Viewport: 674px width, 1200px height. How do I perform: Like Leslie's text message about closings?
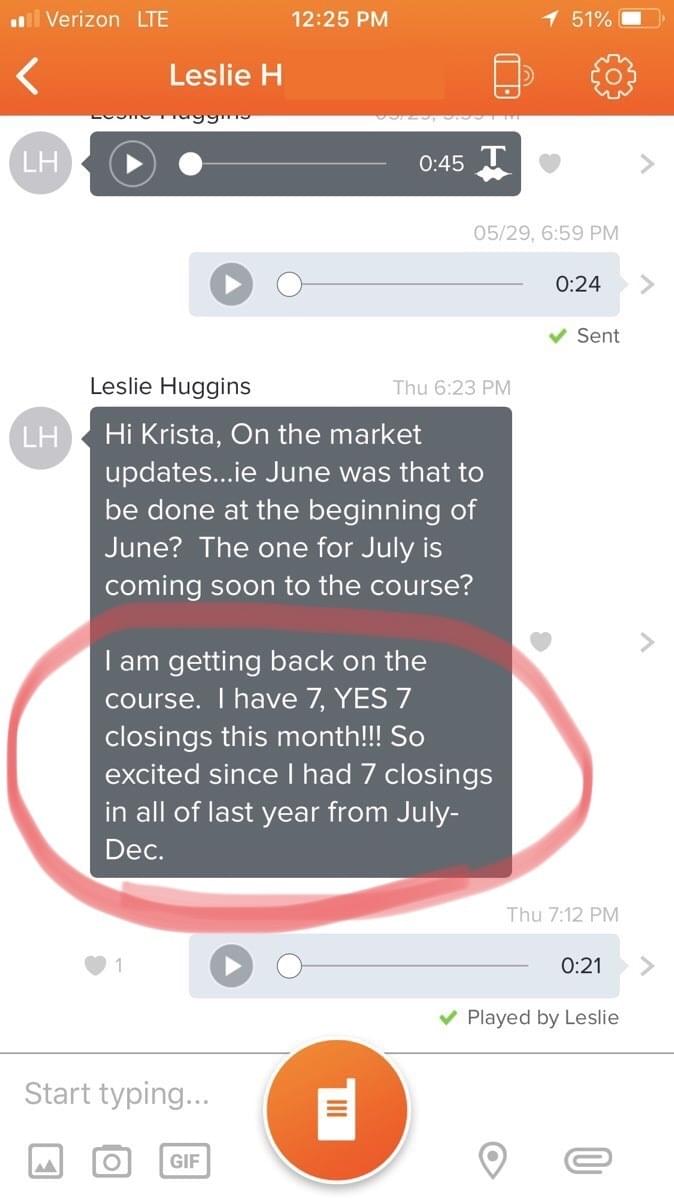point(541,642)
